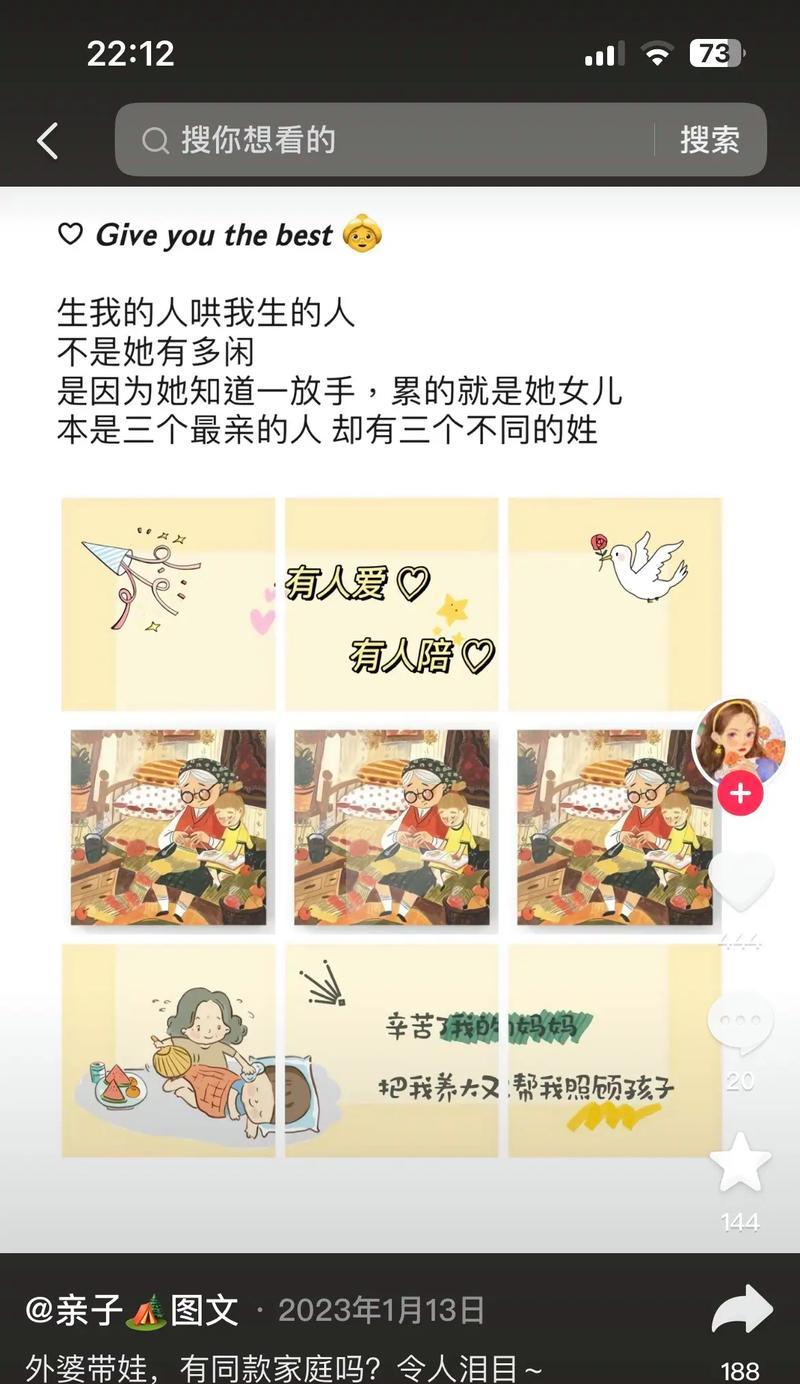Open the @亲子图文 author name
This screenshot has width=800, height=1384.
[x=131, y=1310]
